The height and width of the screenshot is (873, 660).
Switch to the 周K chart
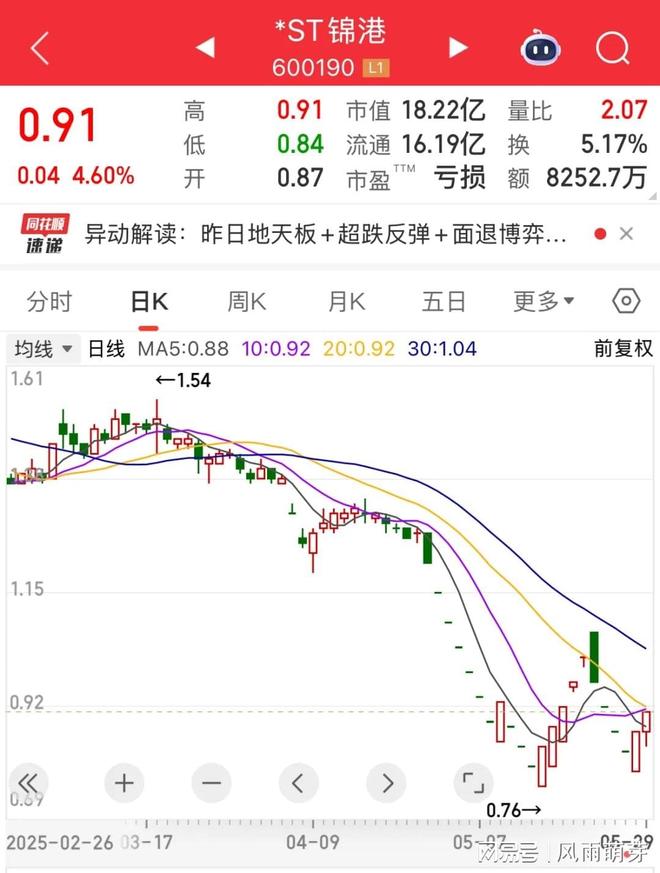246,301
